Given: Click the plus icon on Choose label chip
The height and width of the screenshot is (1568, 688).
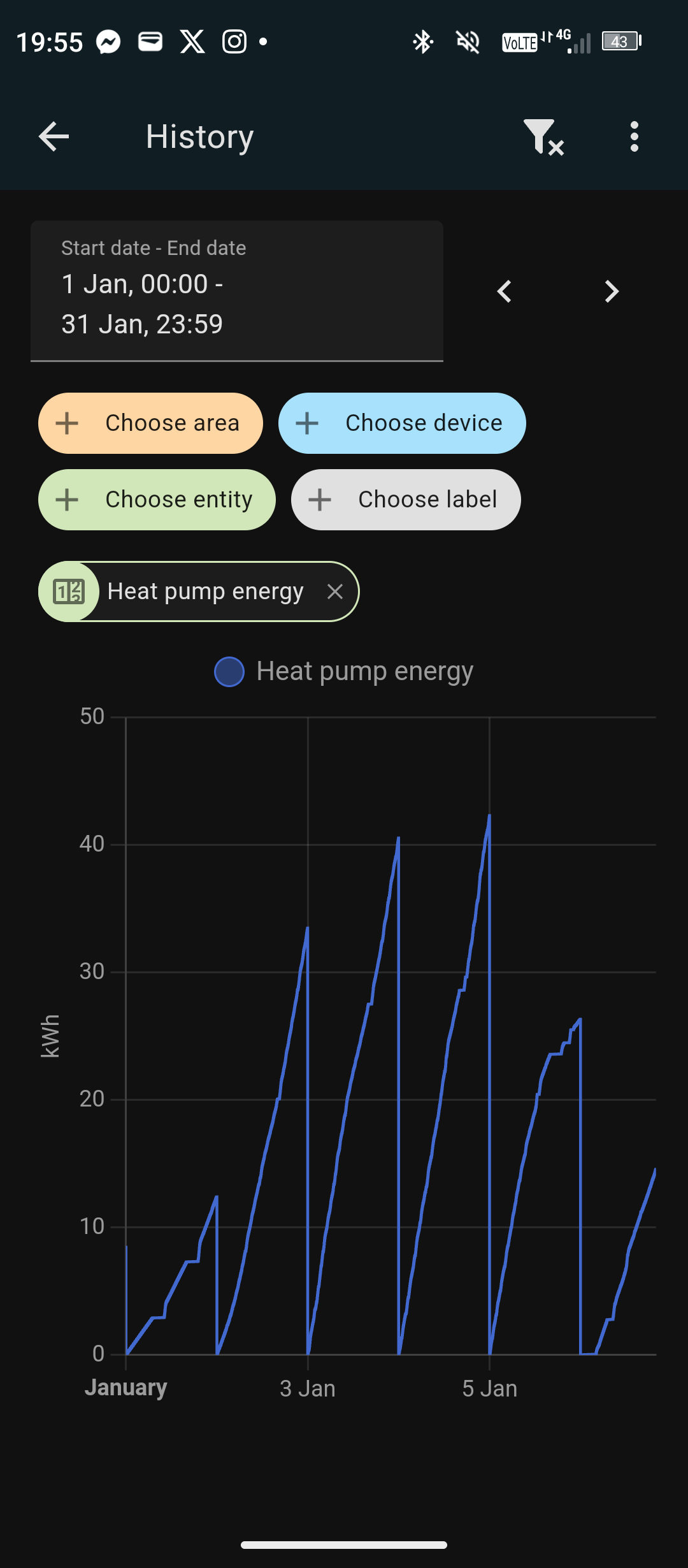Looking at the screenshot, I should click(x=320, y=500).
